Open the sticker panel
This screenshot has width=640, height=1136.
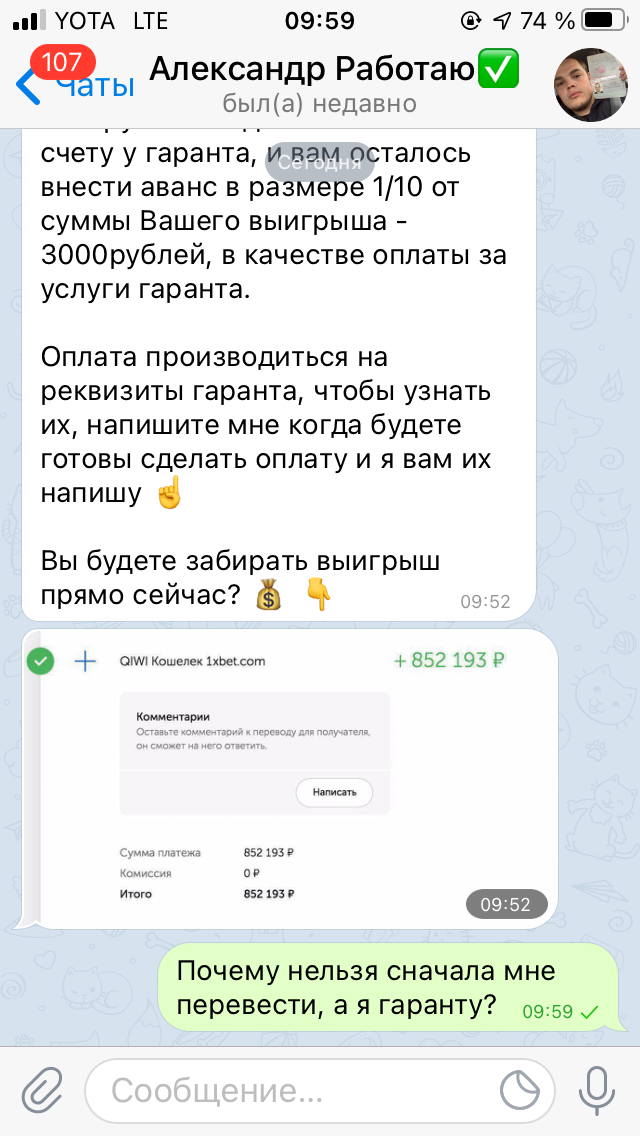coord(520,1090)
